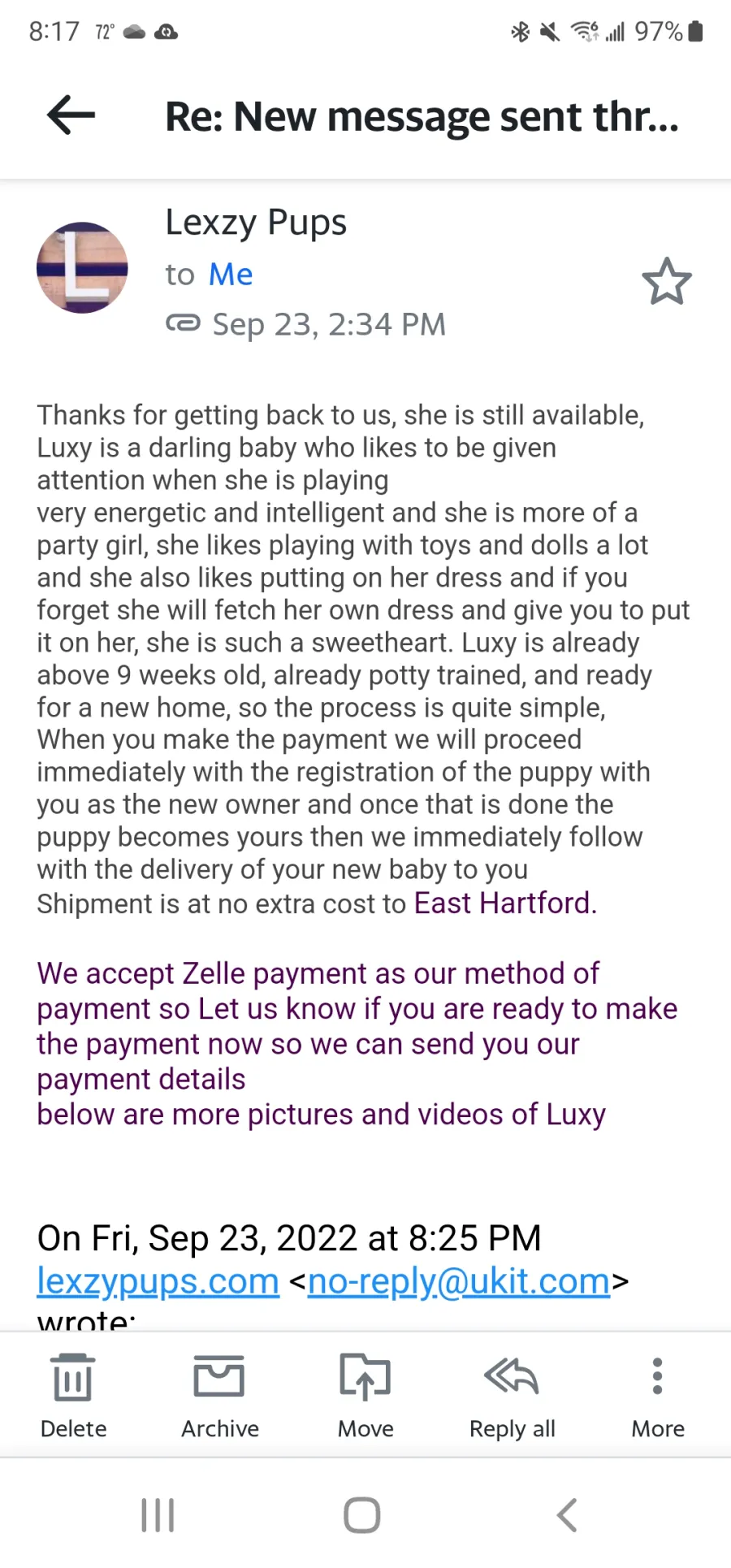Image resolution: width=731 pixels, height=1568 pixels.
Task: Open the More options menu
Action: click(x=658, y=1397)
